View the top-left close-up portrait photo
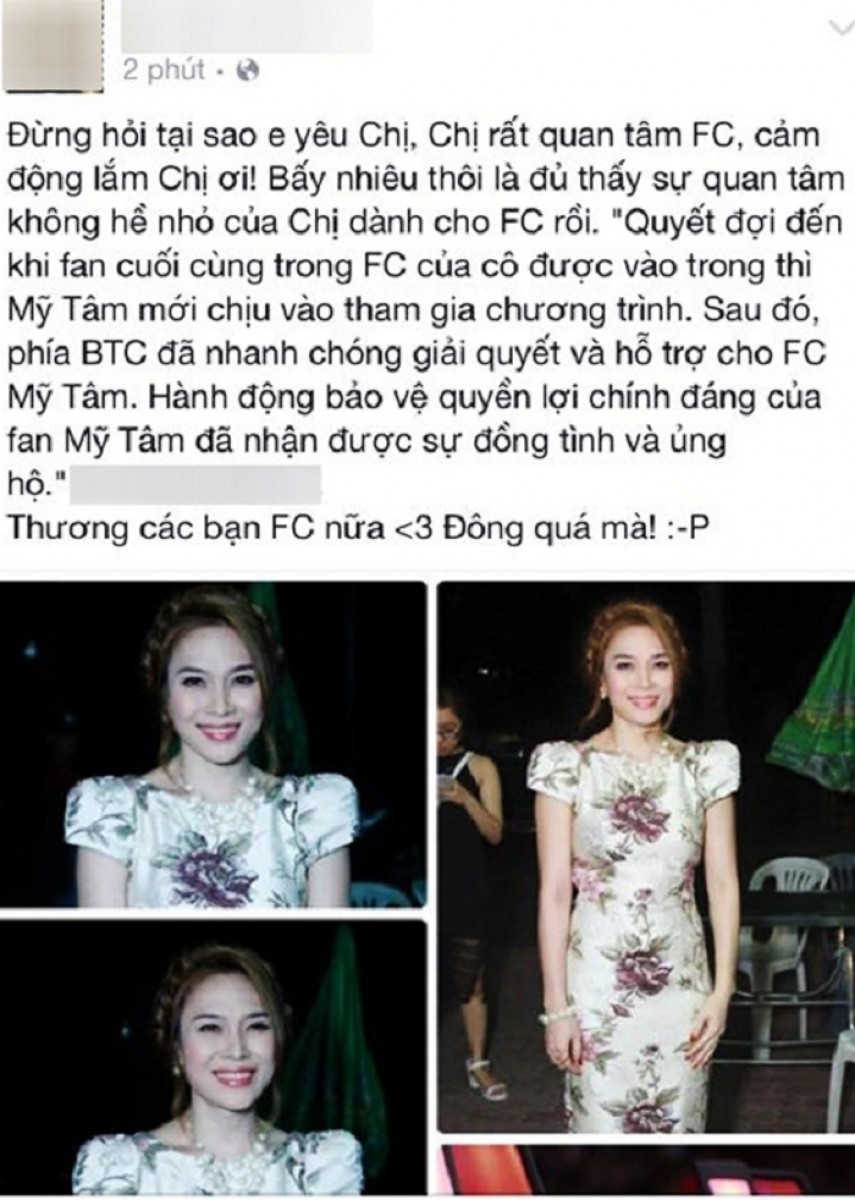855x1200 pixels. click(212, 745)
